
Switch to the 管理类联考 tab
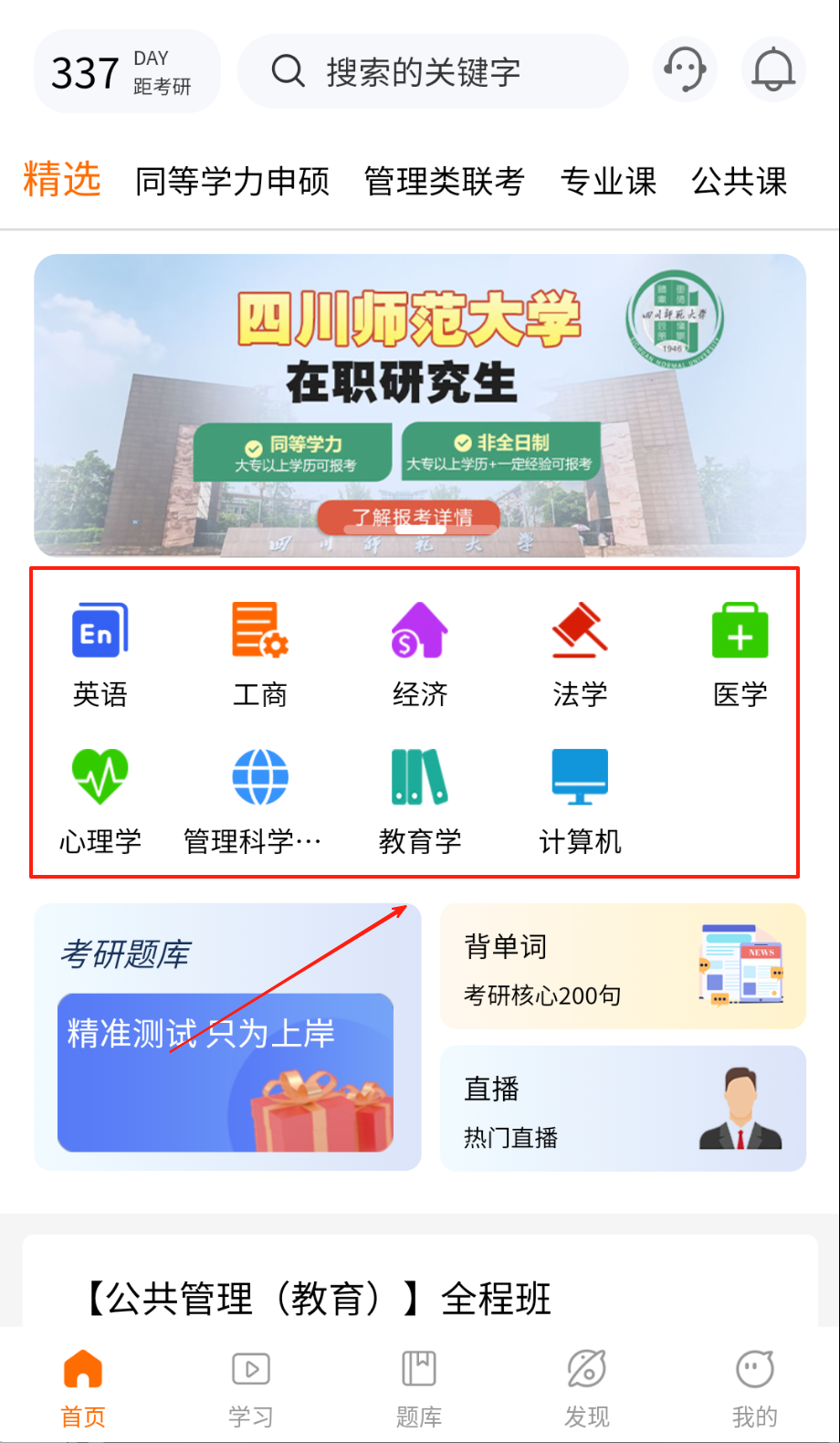point(444,181)
